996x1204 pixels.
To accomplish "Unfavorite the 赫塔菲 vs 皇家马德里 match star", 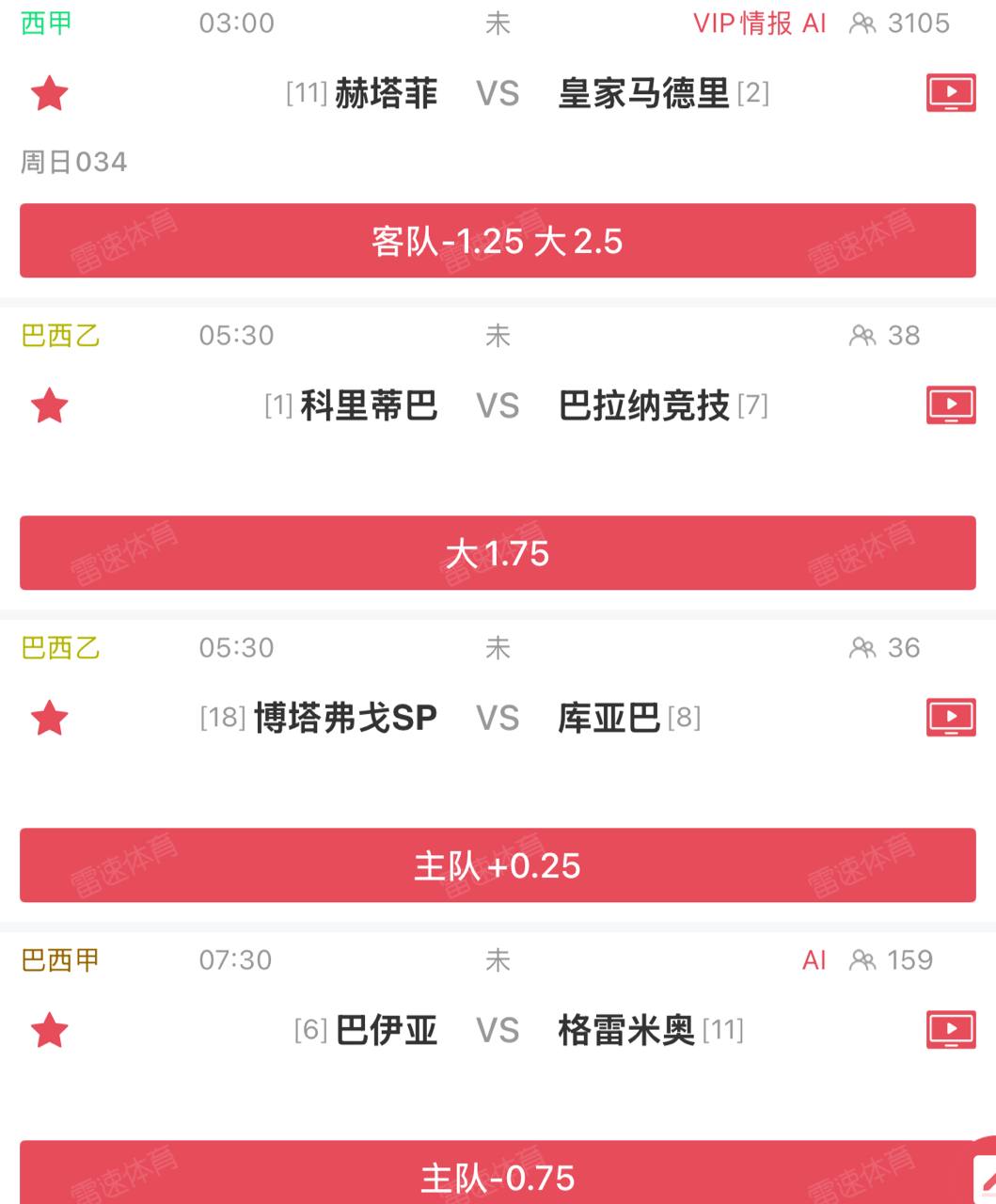I will tap(50, 94).
